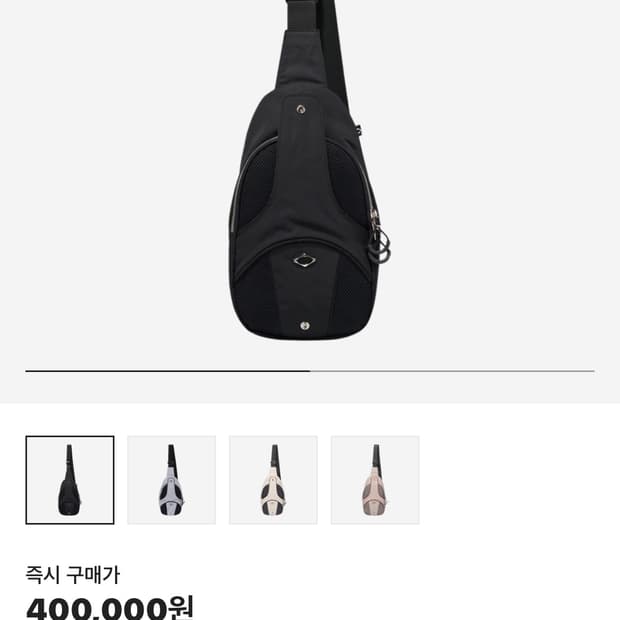Image resolution: width=620 pixels, height=620 pixels.
Task: Choose the cream and black bag variant
Action: [273, 480]
